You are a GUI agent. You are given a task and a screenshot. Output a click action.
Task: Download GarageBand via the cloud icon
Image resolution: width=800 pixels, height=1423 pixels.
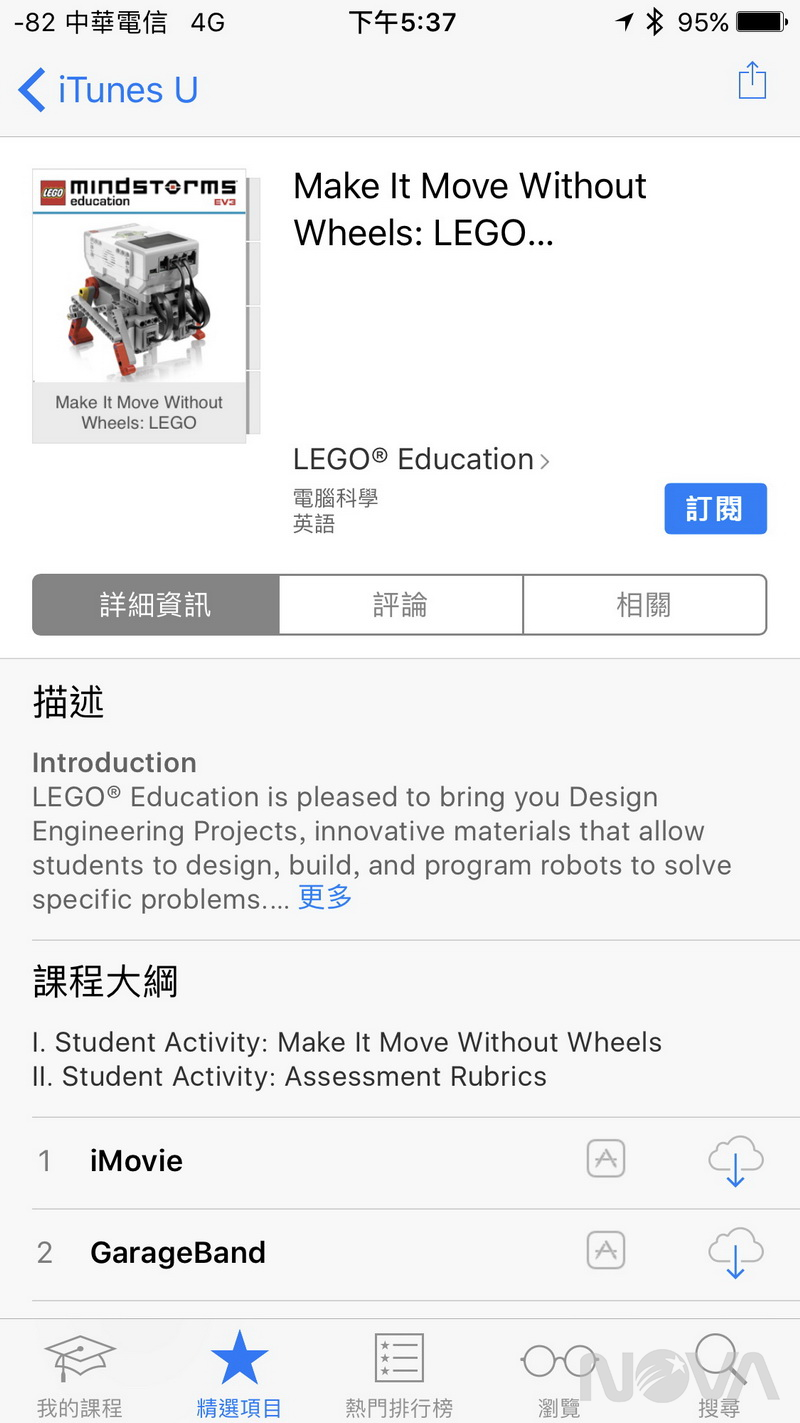[x=735, y=1252]
